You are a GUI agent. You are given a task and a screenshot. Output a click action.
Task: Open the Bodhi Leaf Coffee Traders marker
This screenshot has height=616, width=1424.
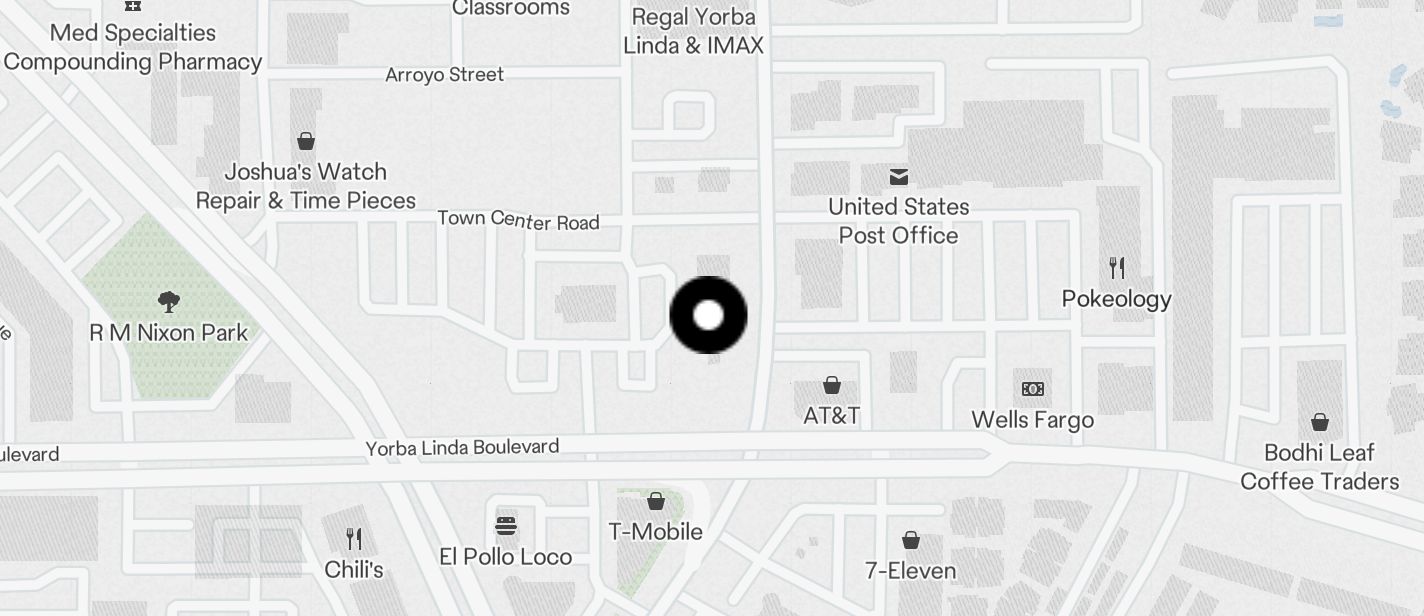click(x=1320, y=422)
